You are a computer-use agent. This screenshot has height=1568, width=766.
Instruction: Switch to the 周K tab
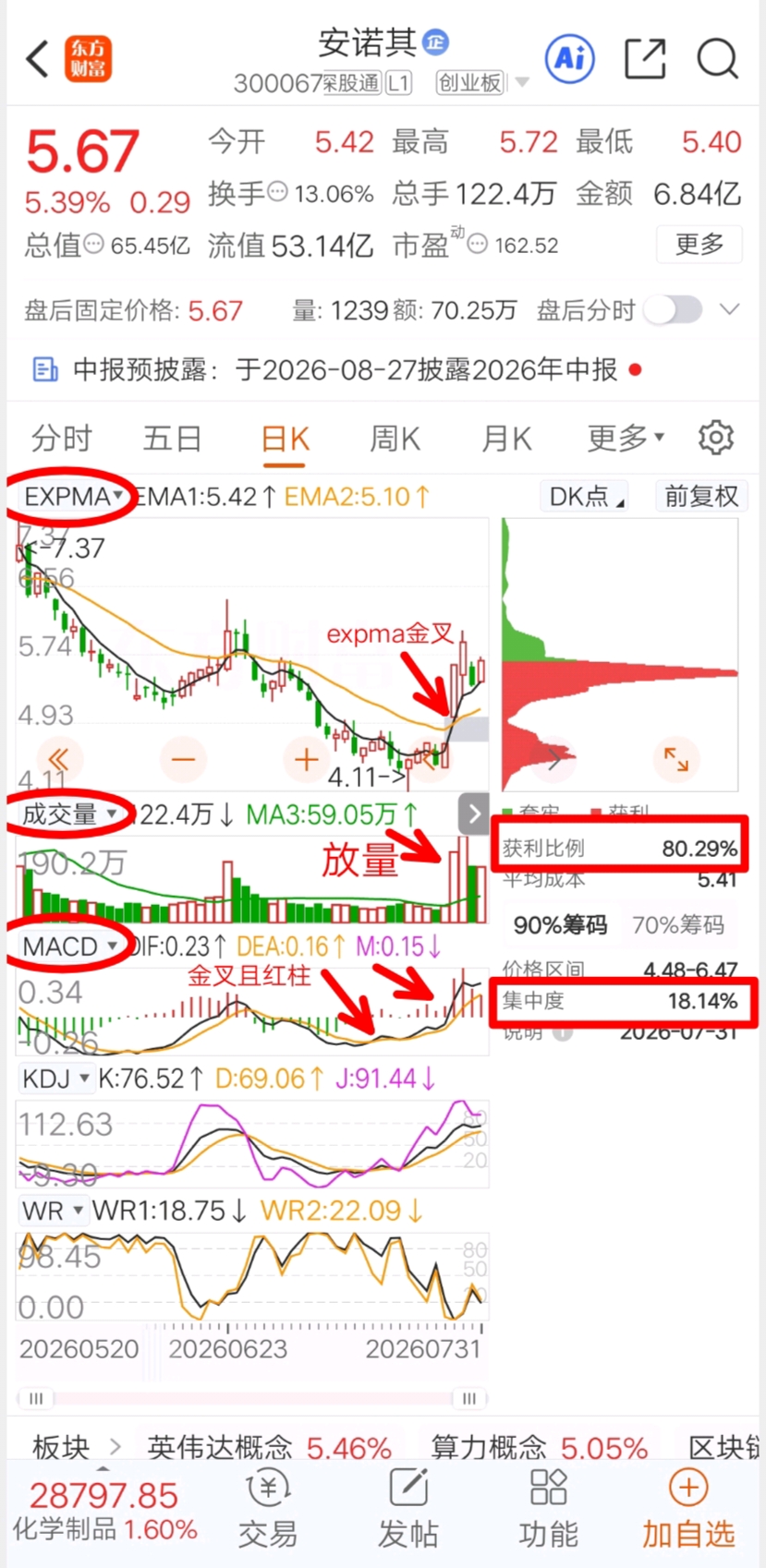pyautogui.click(x=395, y=438)
